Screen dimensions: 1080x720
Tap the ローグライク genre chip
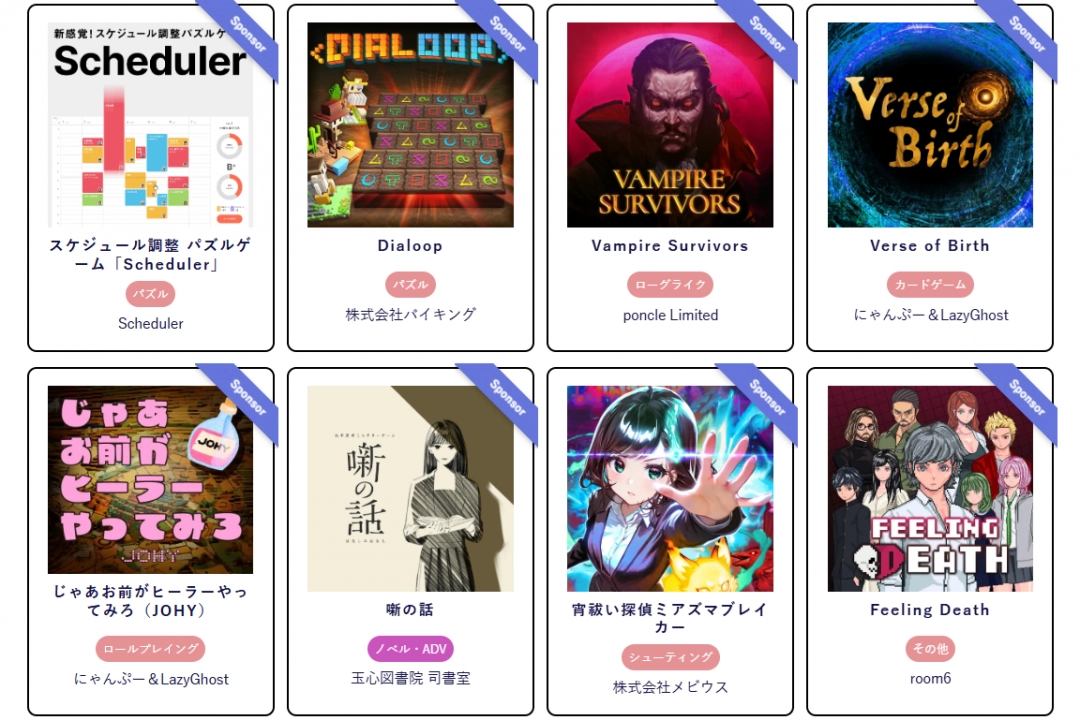click(x=670, y=285)
